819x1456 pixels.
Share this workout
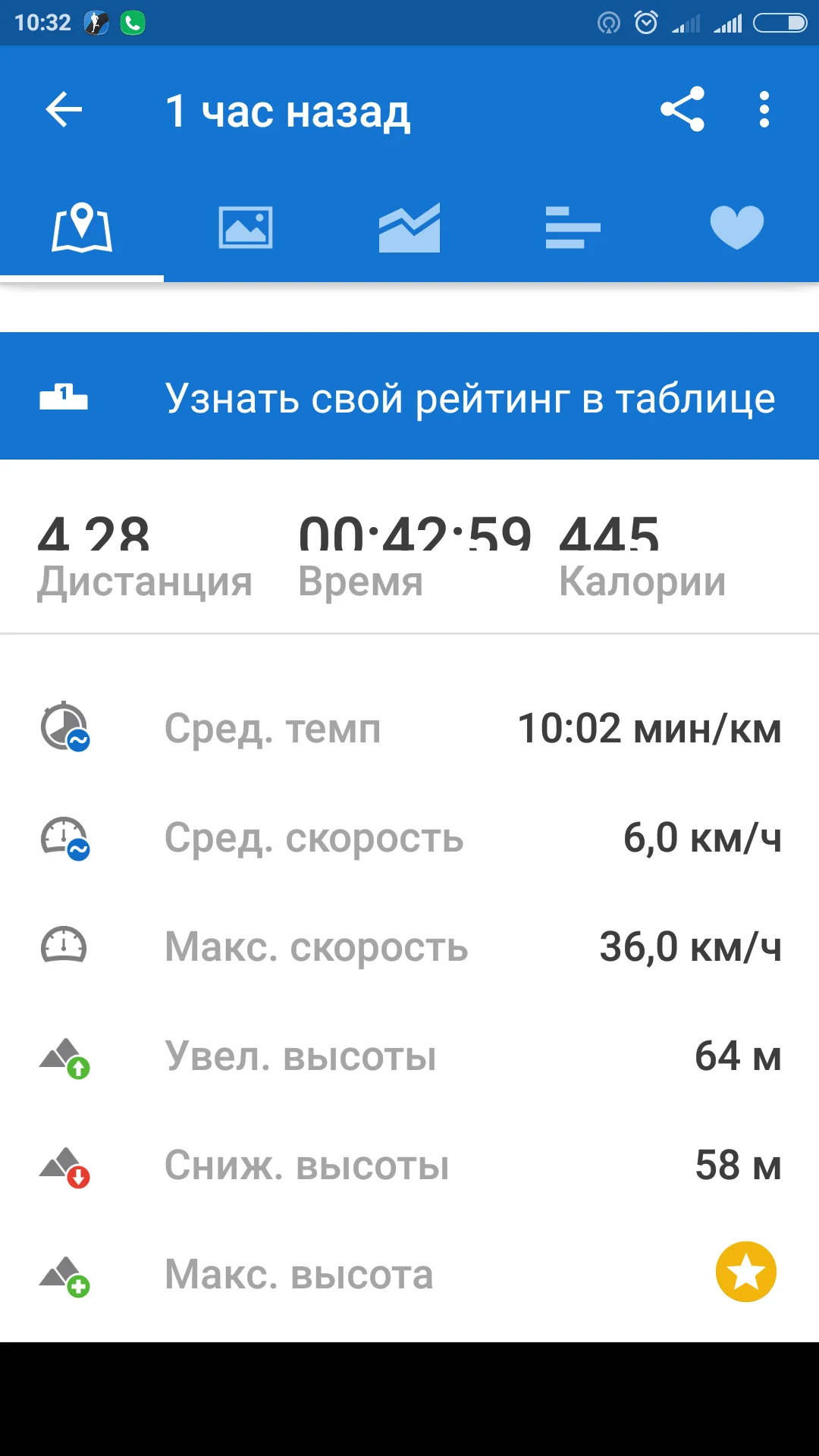(x=682, y=110)
